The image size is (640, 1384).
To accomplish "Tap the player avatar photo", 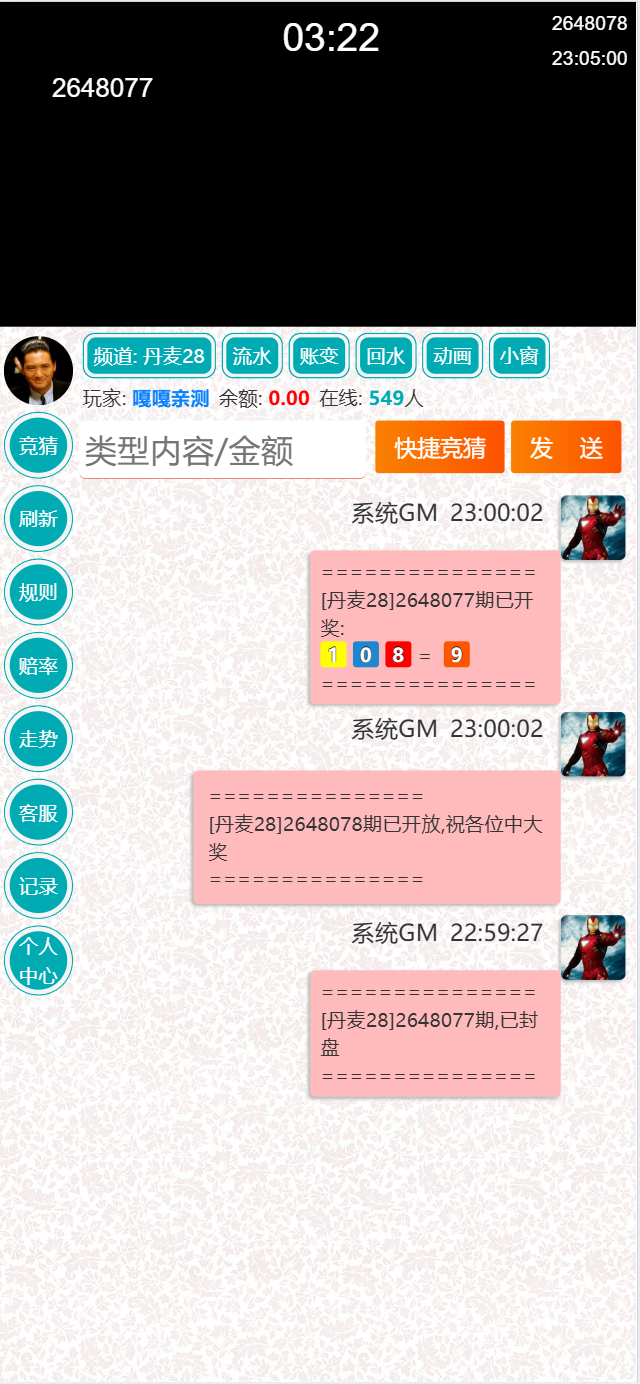I will click(38, 370).
